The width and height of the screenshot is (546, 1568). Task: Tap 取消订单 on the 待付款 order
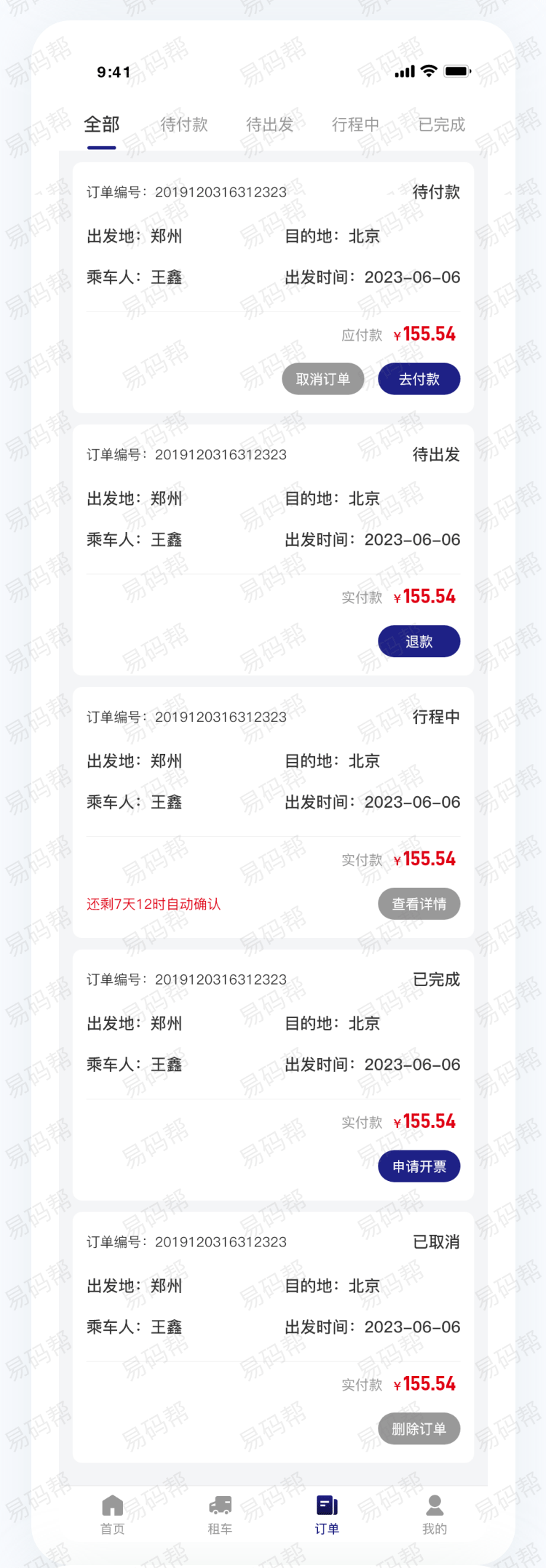[x=323, y=379]
